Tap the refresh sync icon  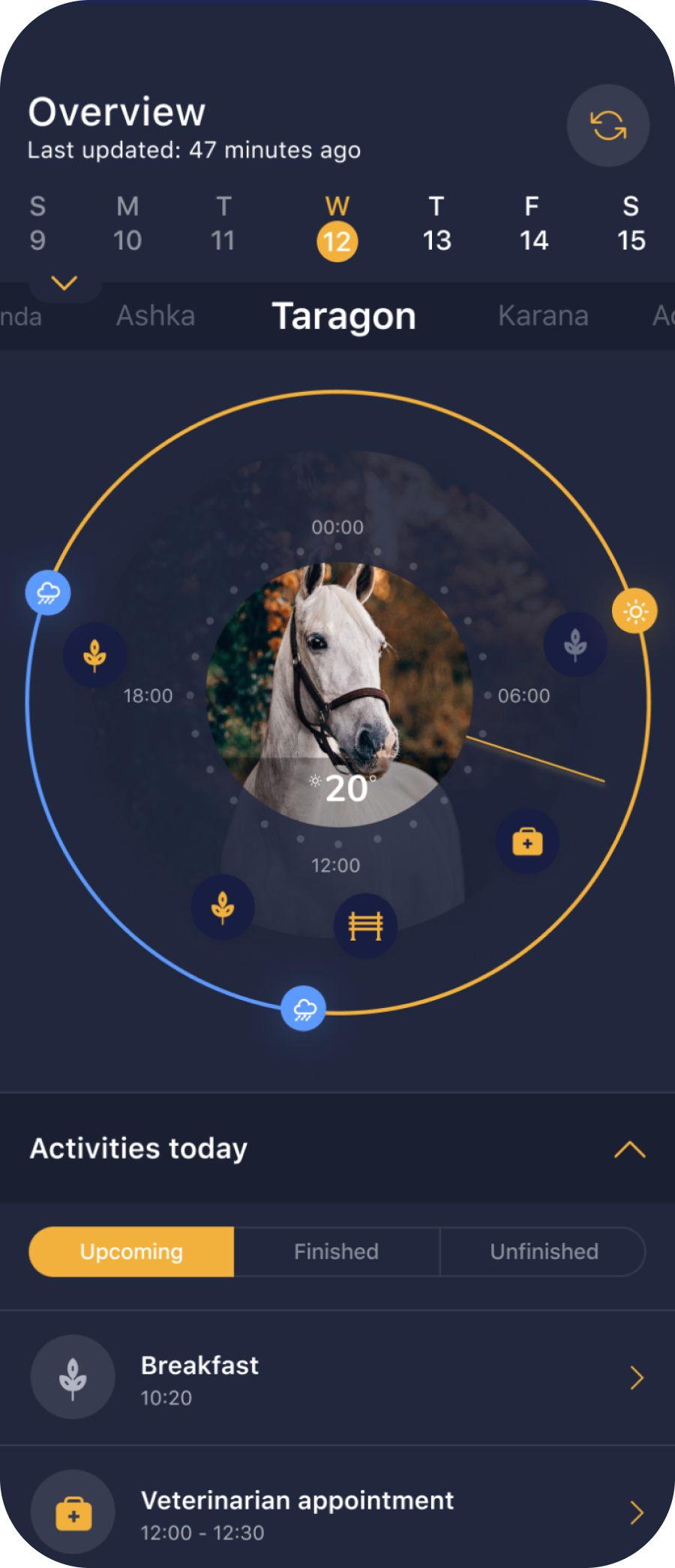(x=607, y=125)
